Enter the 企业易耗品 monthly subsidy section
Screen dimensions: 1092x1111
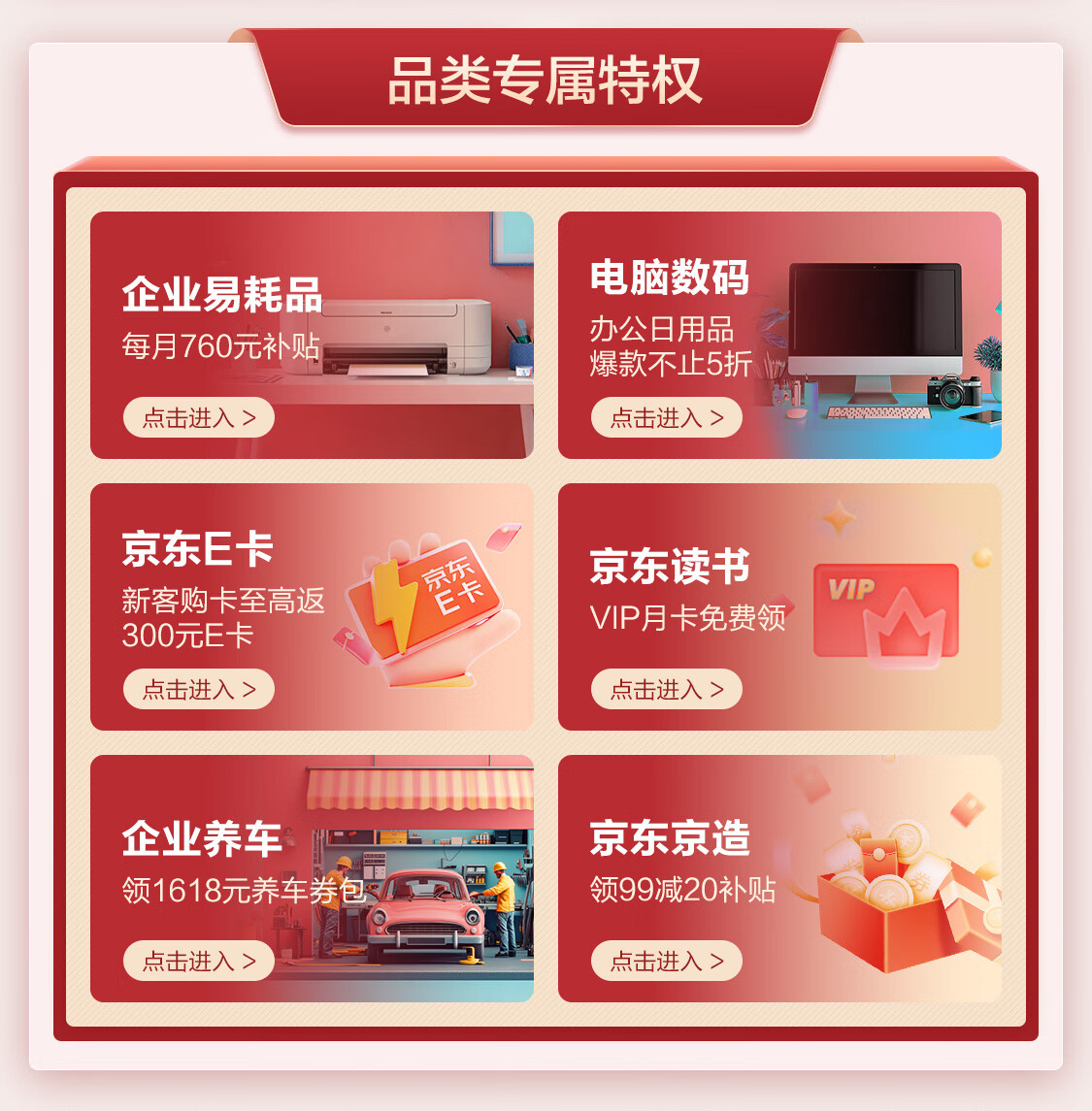(x=199, y=418)
